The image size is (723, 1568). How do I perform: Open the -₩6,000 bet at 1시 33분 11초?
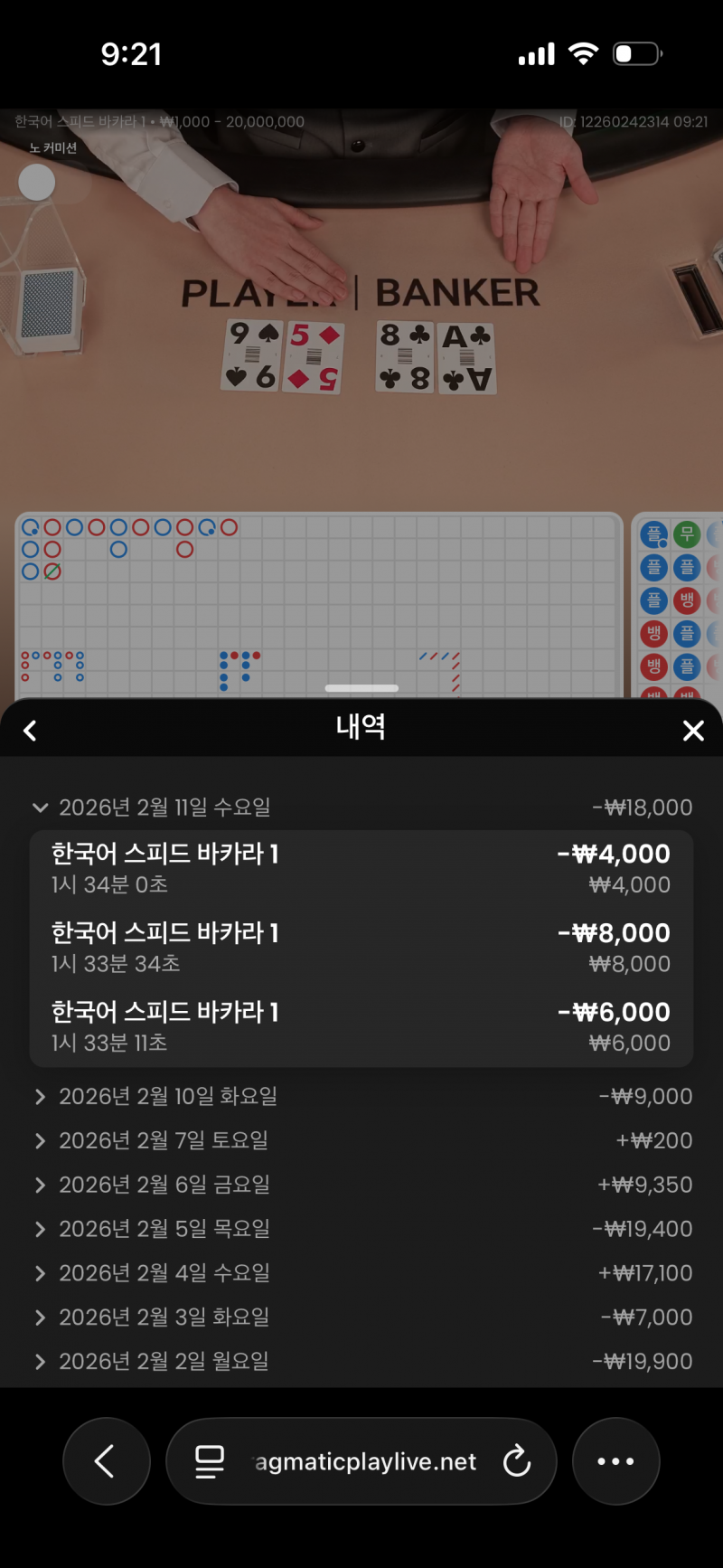[361, 1026]
